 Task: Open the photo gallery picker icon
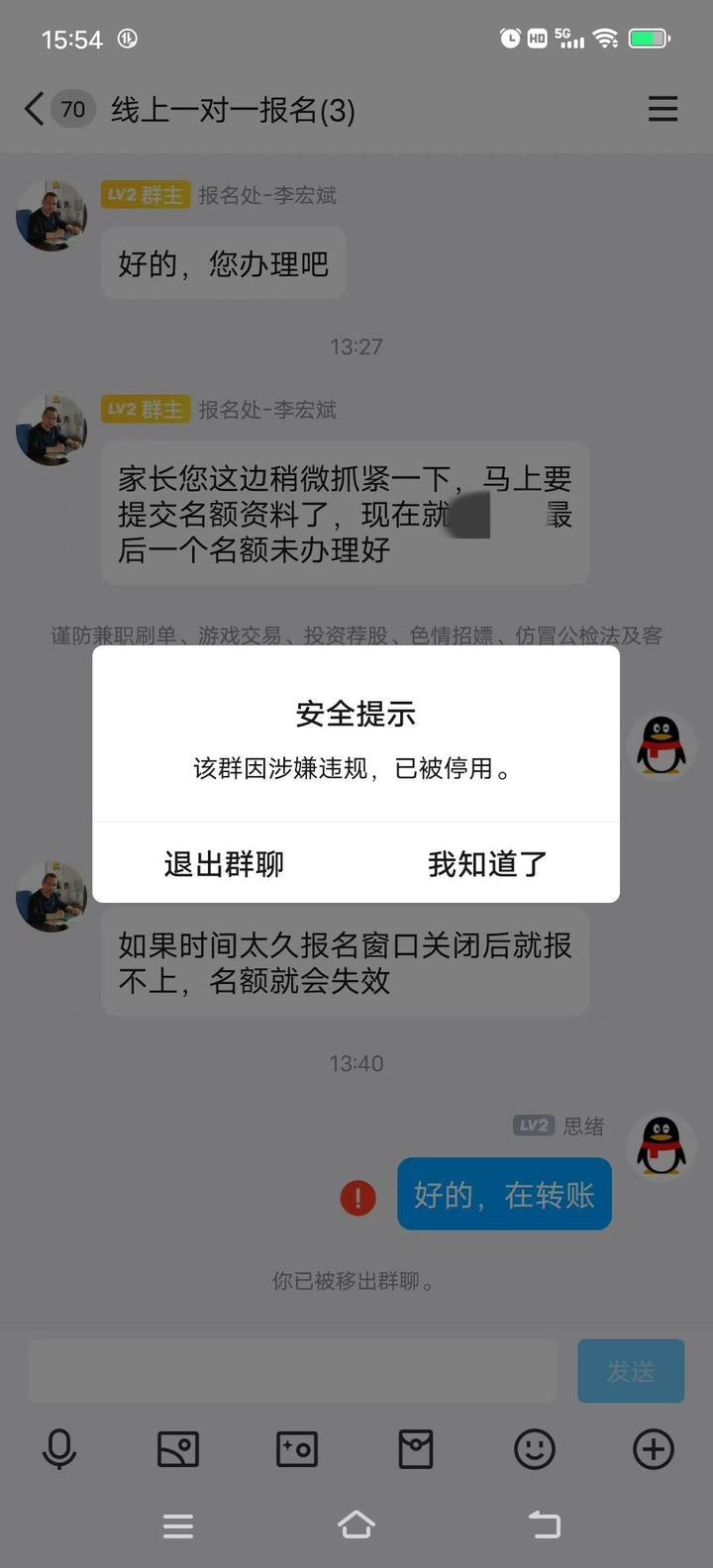(178, 1449)
